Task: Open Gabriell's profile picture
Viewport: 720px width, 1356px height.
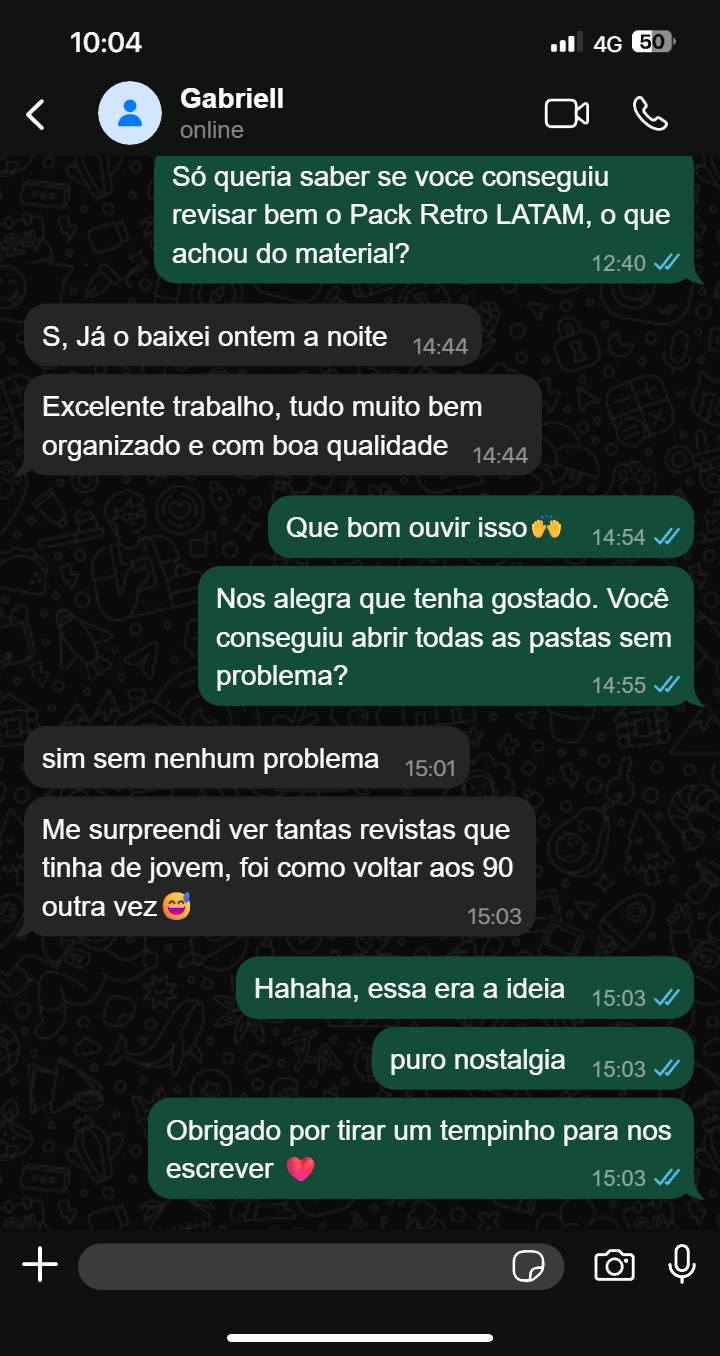Action: pyautogui.click(x=129, y=113)
